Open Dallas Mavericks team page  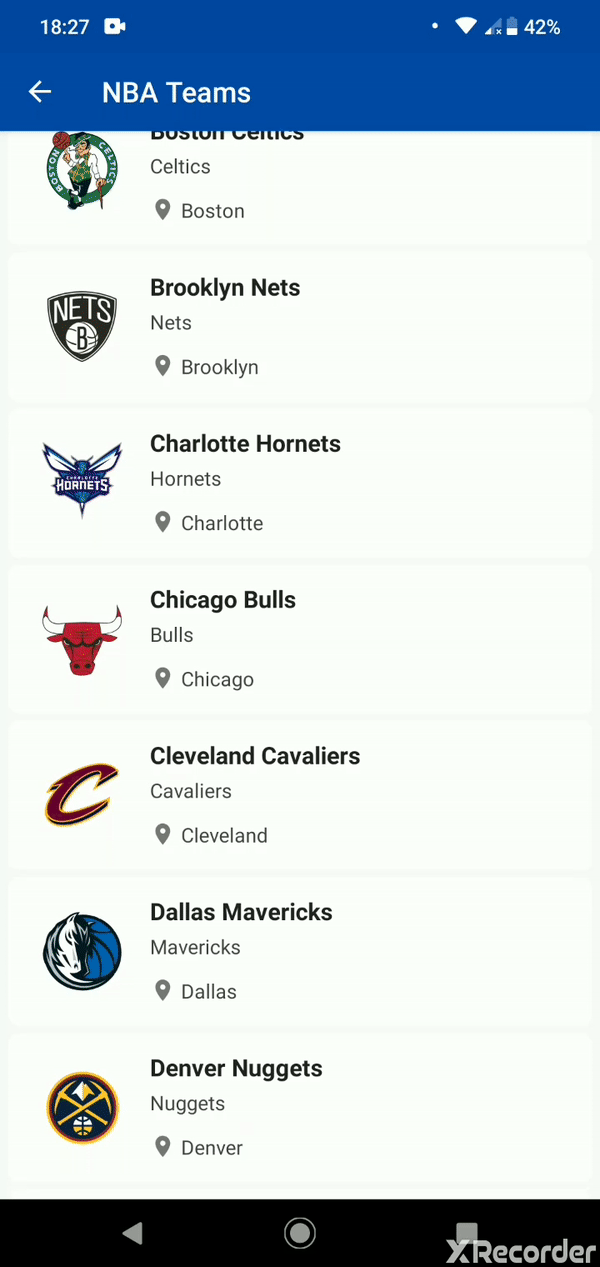pyautogui.click(x=300, y=951)
